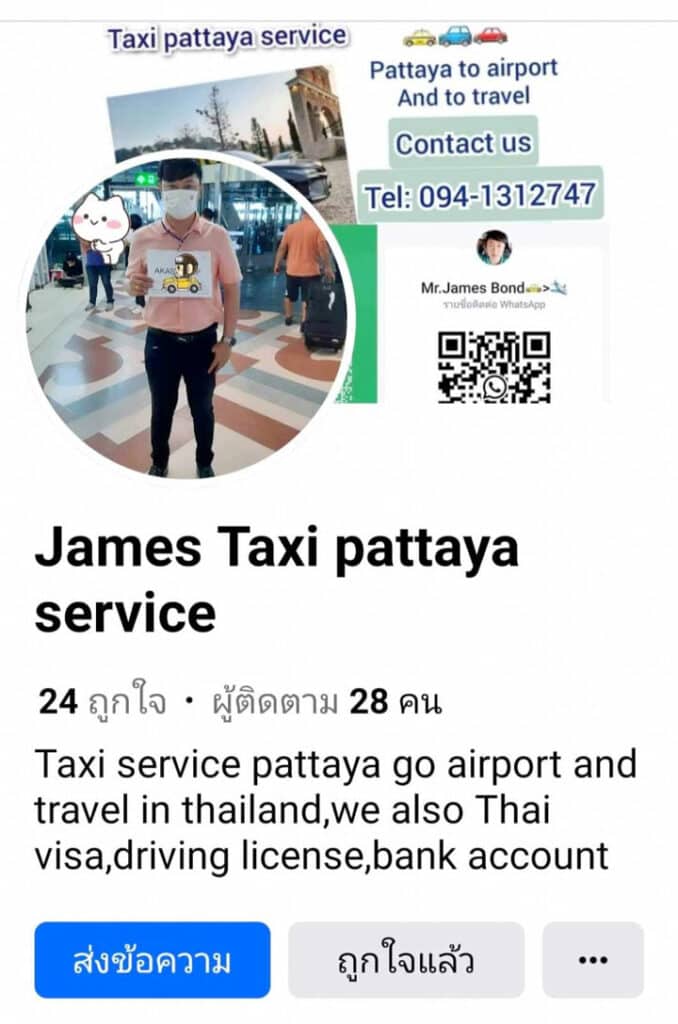The height and width of the screenshot is (1024, 678).
Task: Open the three-dot more options button
Action: pyautogui.click(x=593, y=960)
